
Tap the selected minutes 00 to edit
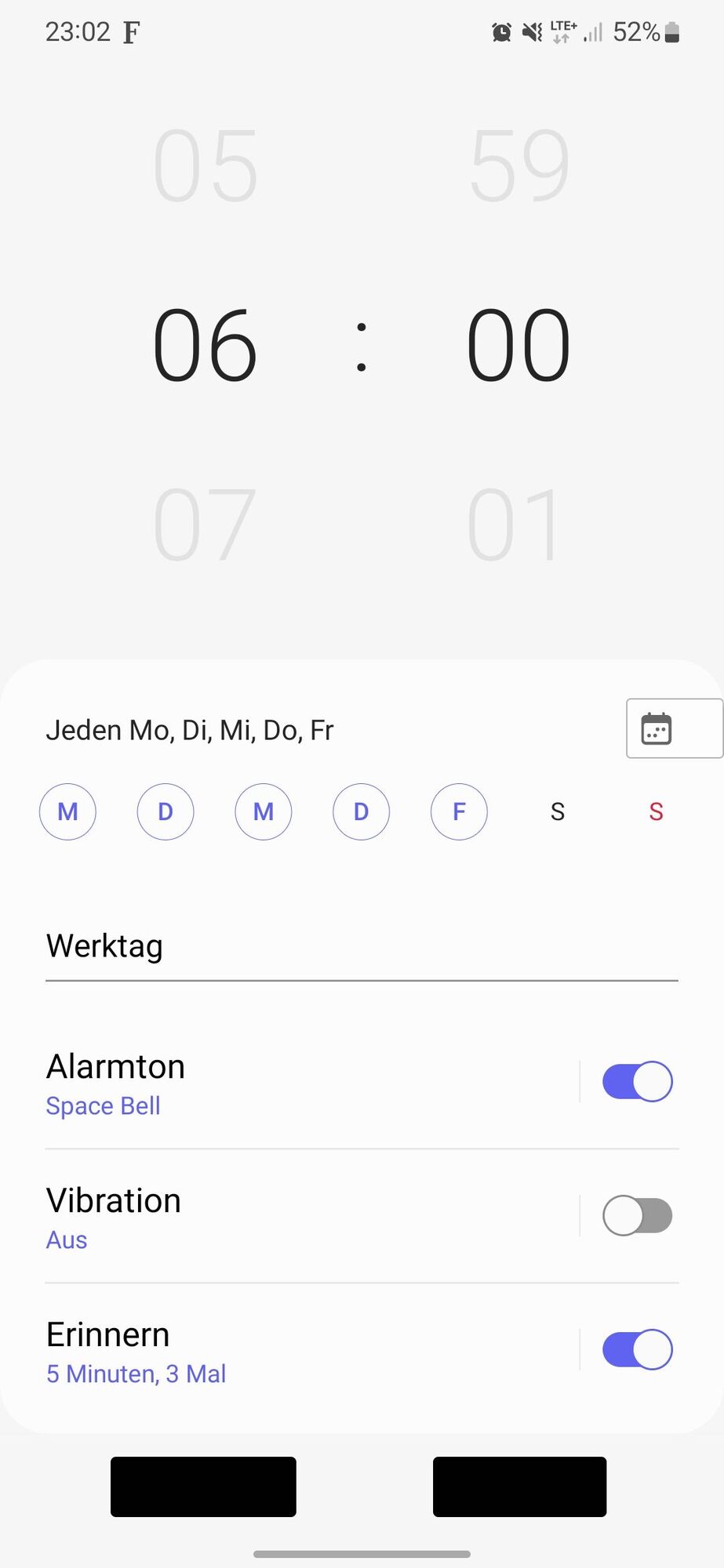pyautogui.click(x=518, y=346)
